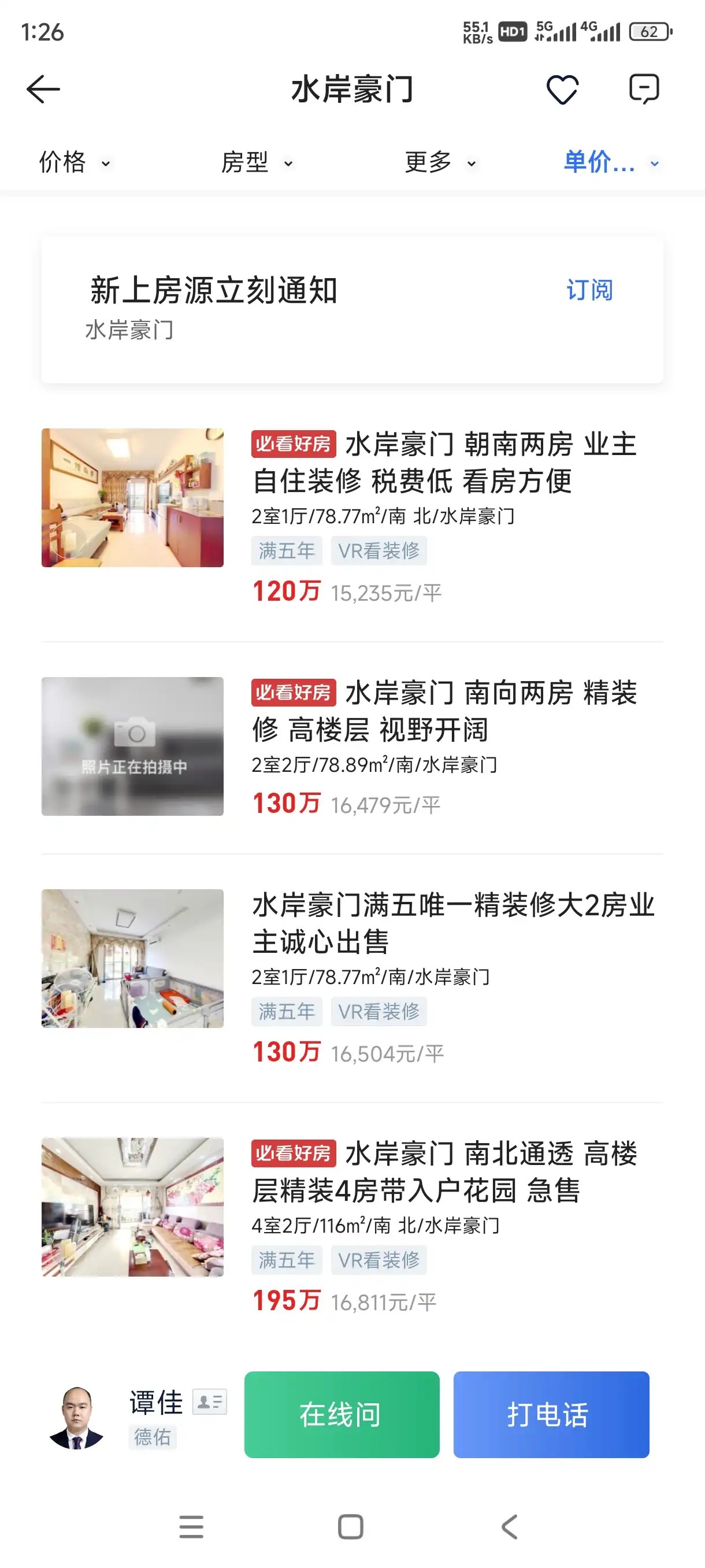The width and height of the screenshot is (705, 1568).
Task: Open the messages chat icon
Action: (x=644, y=90)
